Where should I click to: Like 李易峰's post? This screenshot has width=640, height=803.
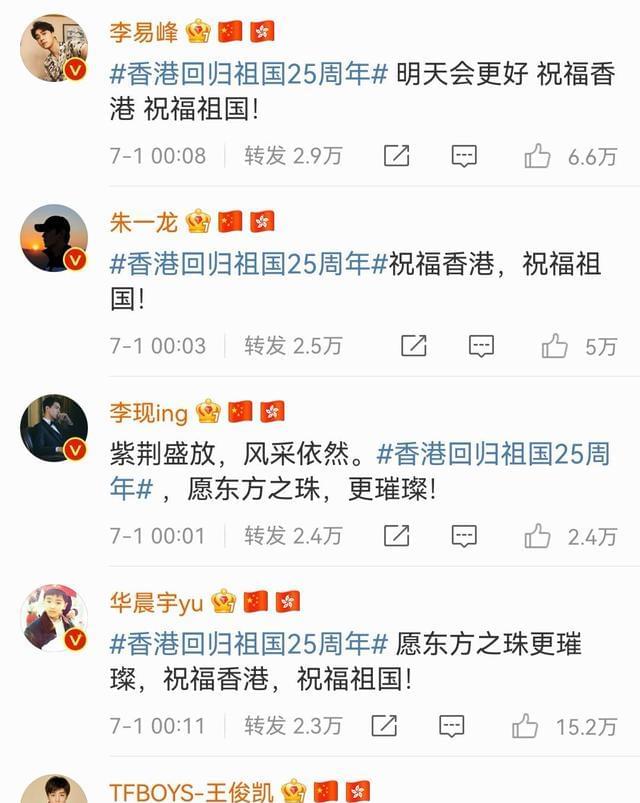pos(538,156)
